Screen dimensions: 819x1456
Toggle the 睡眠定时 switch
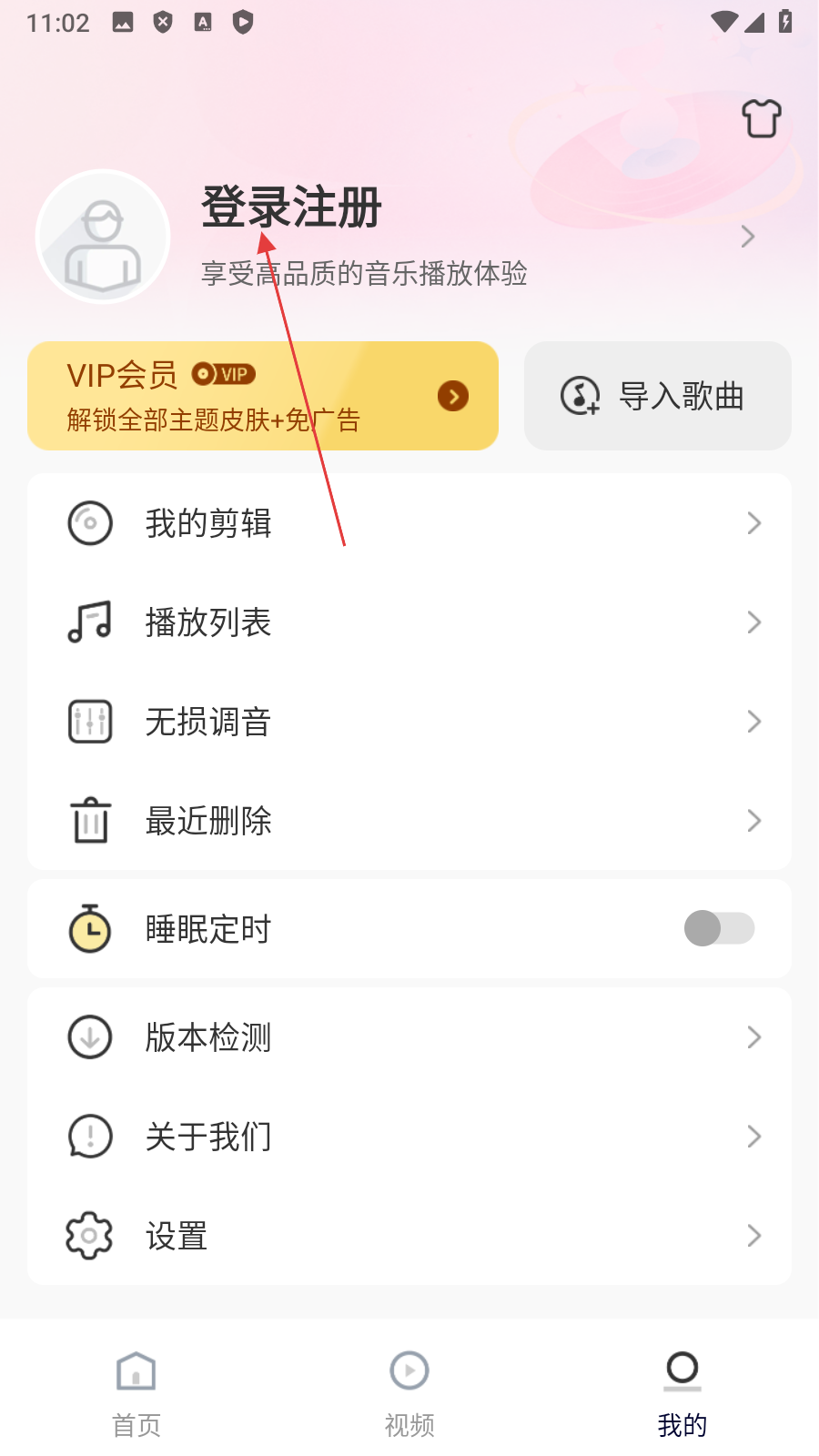[x=719, y=929]
